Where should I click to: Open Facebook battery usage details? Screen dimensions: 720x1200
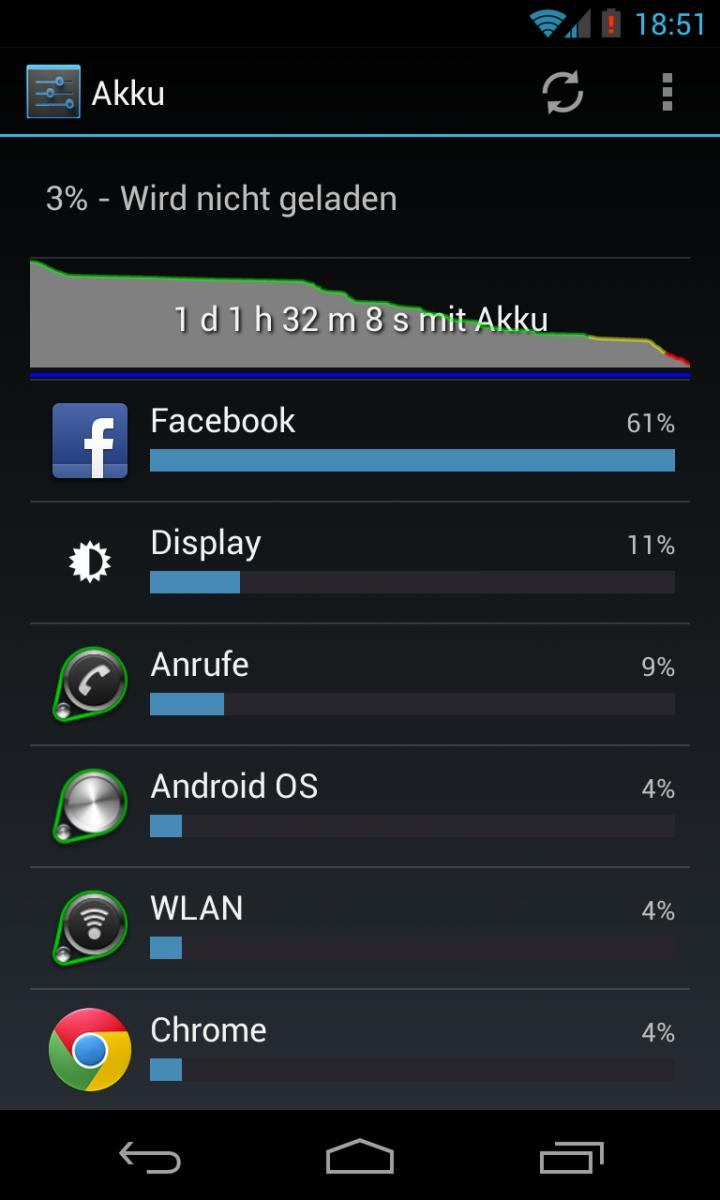click(x=360, y=441)
